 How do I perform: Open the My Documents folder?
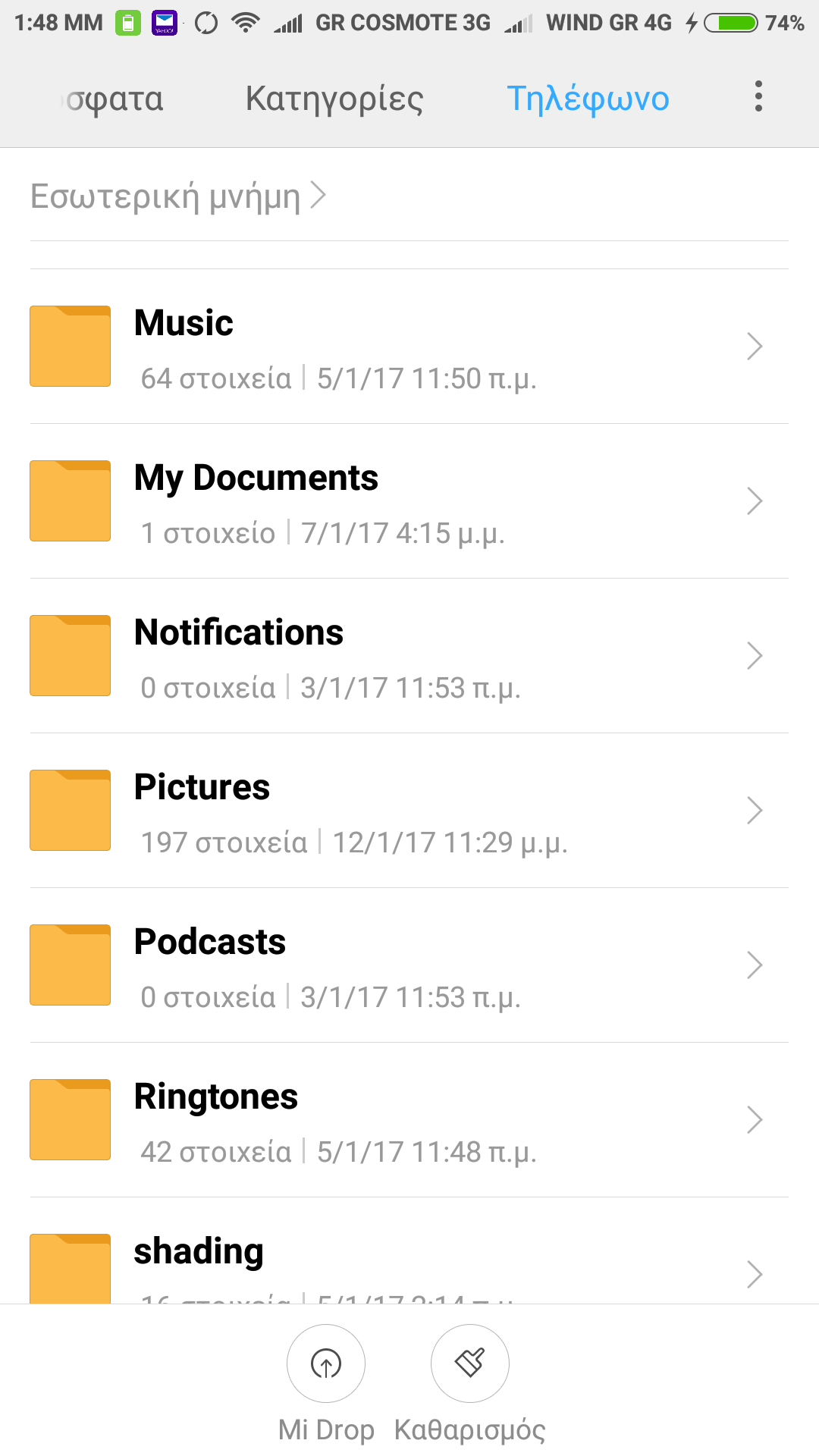[409, 501]
